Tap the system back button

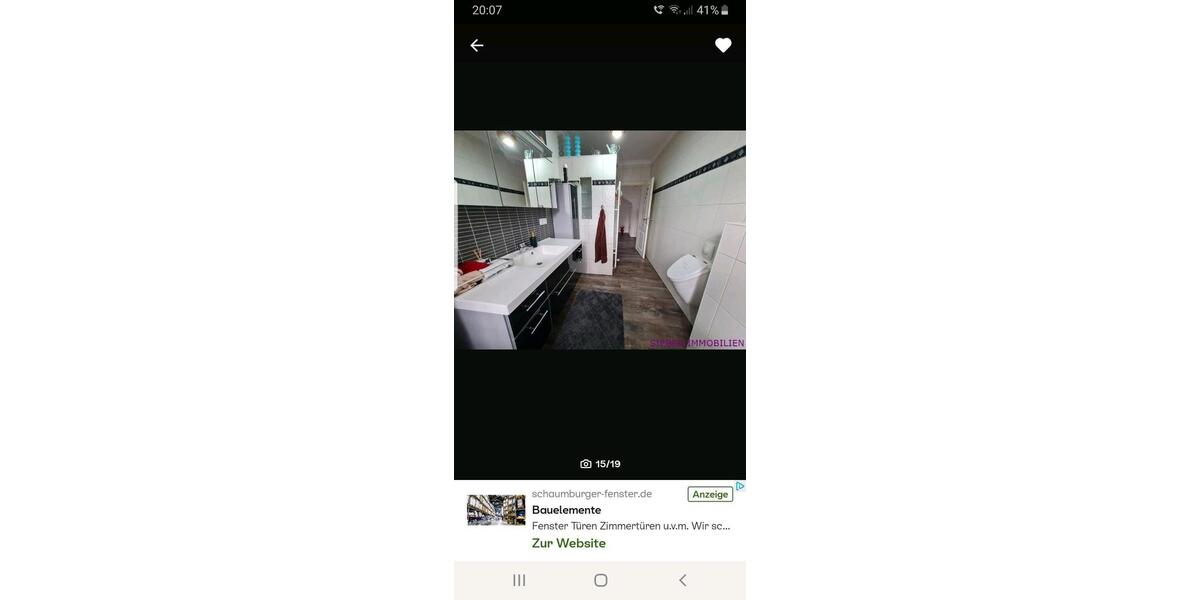point(682,580)
